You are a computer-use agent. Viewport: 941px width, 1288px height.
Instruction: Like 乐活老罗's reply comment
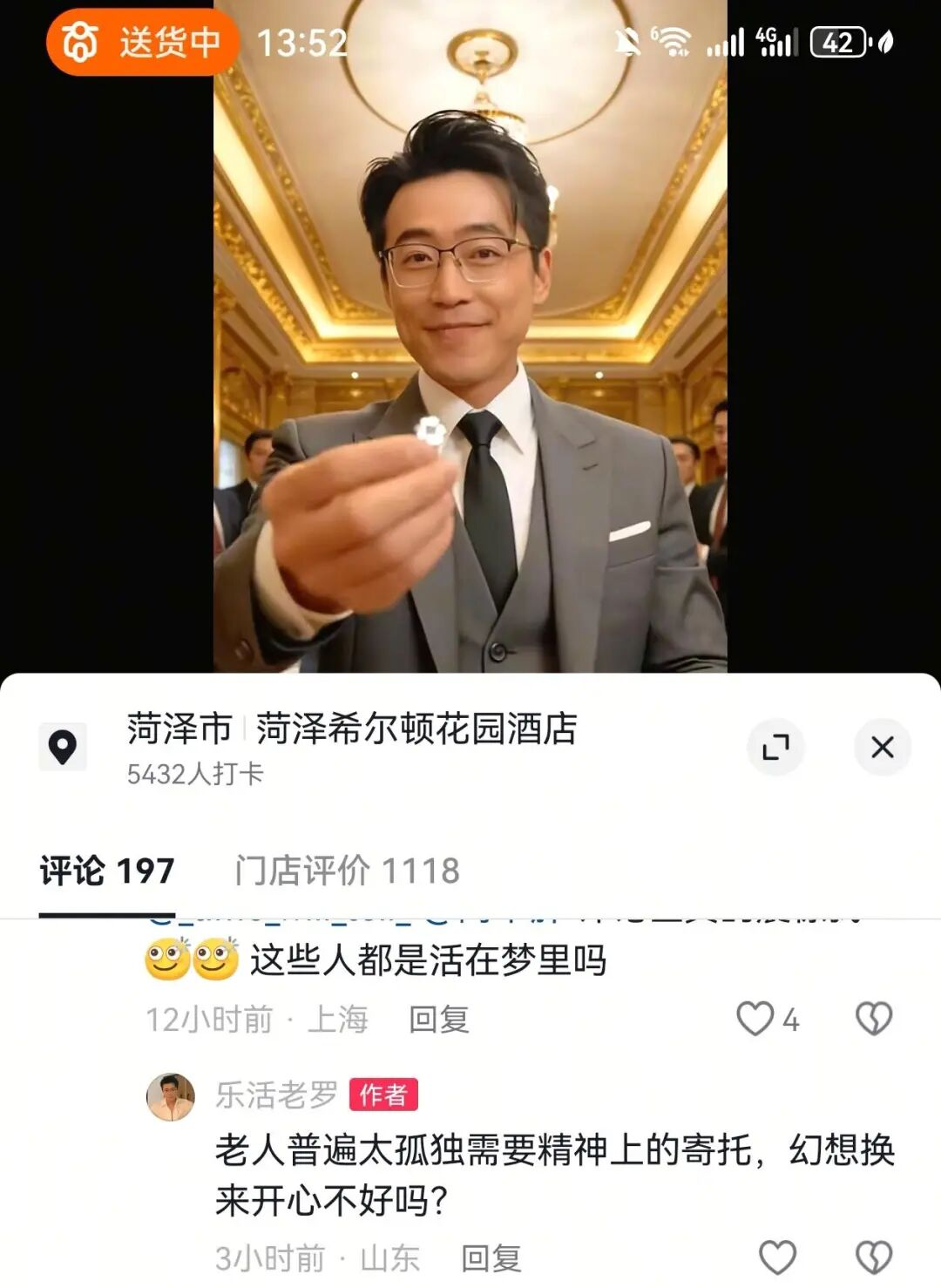[x=777, y=1257]
